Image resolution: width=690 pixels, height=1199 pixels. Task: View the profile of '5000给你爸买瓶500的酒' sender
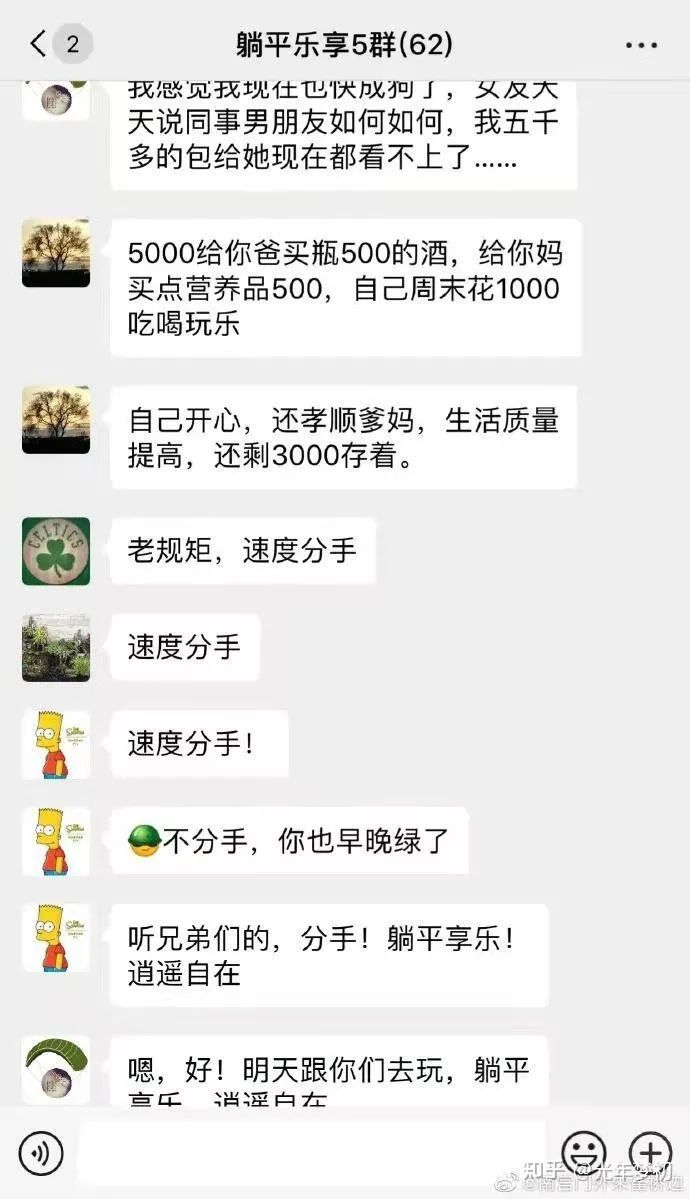(x=56, y=253)
